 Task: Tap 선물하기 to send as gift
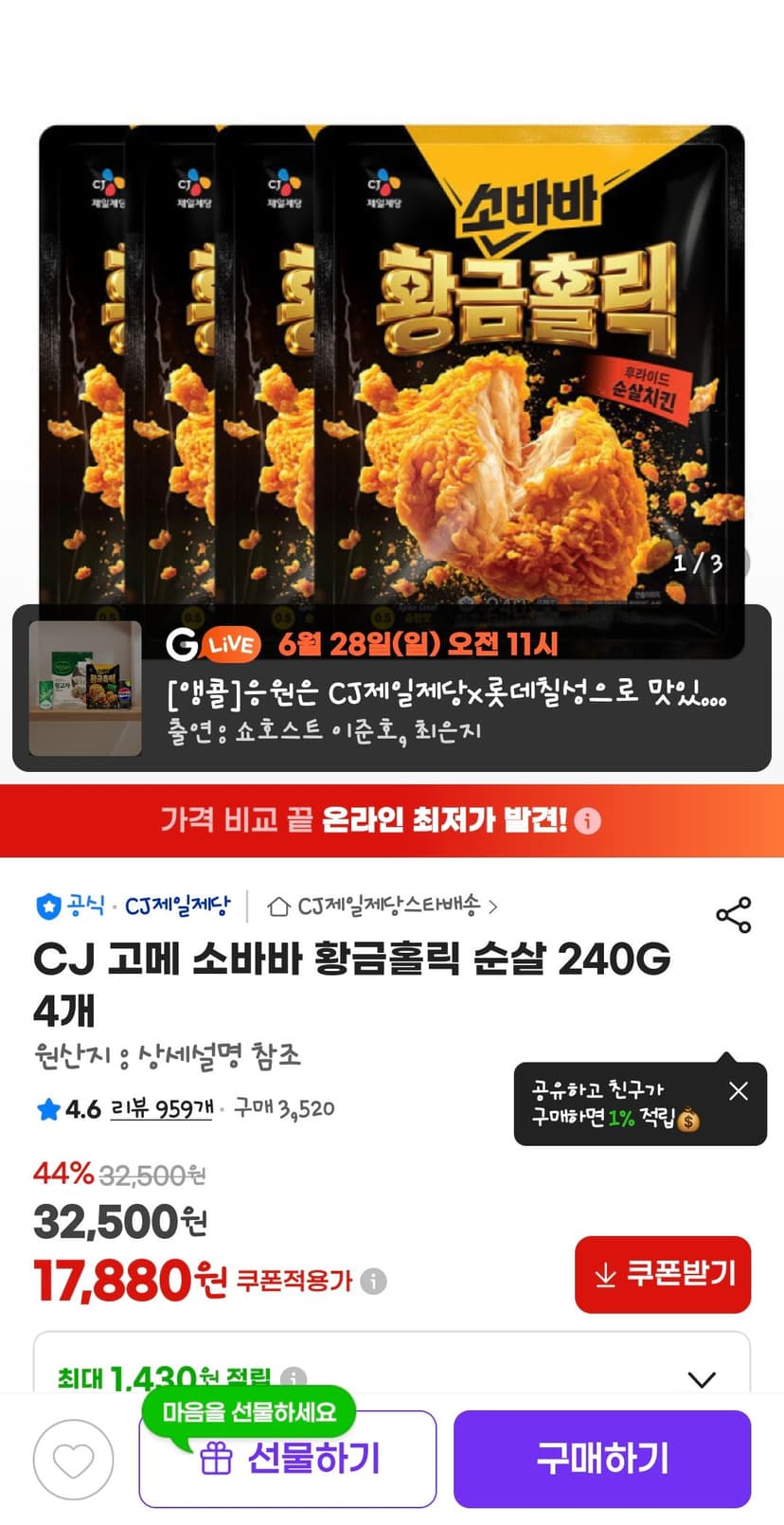288,1459
